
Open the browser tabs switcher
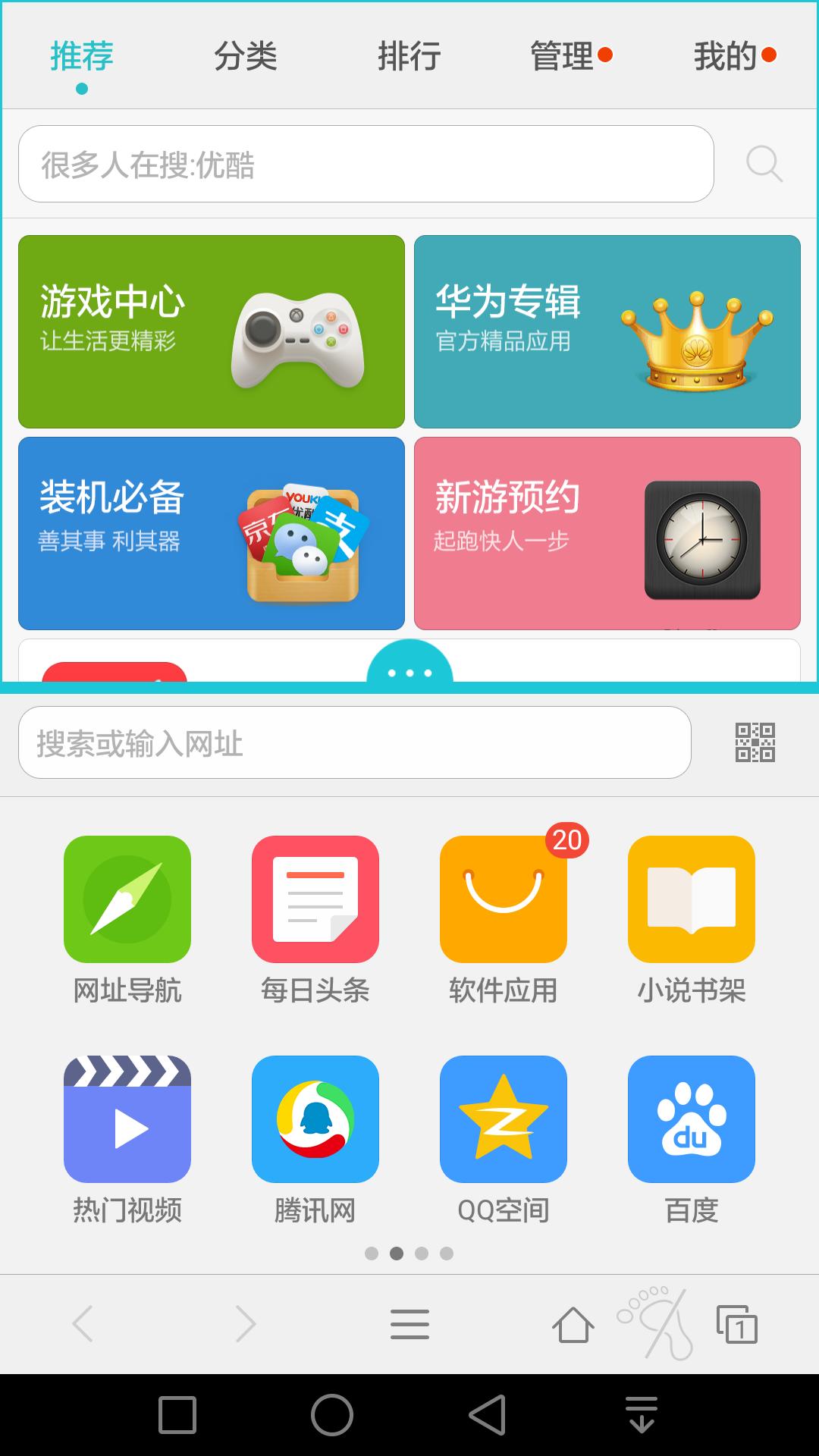click(x=737, y=1325)
